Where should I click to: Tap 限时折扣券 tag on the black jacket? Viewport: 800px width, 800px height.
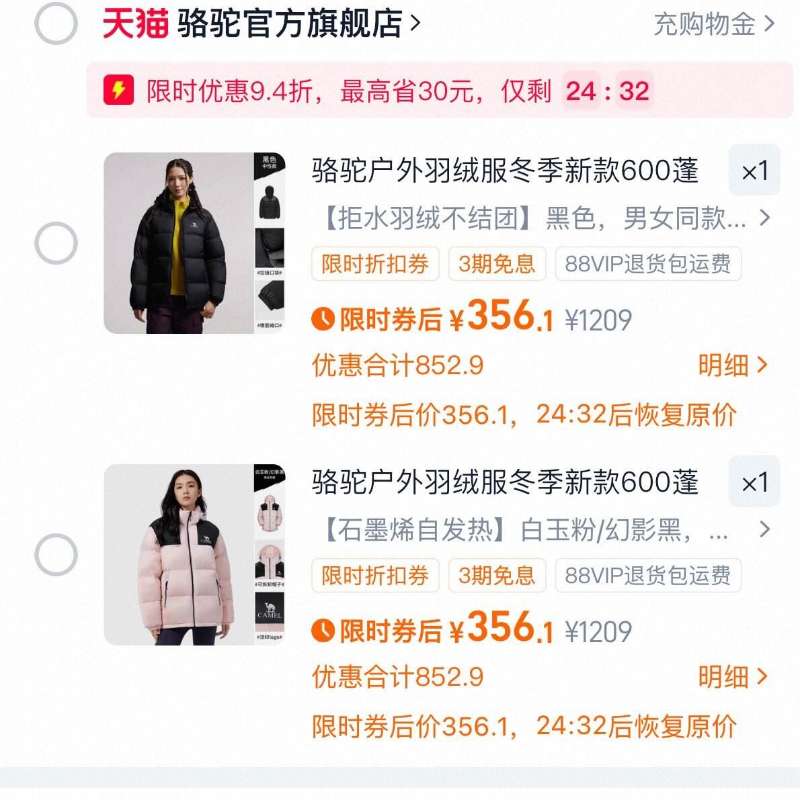click(375, 264)
